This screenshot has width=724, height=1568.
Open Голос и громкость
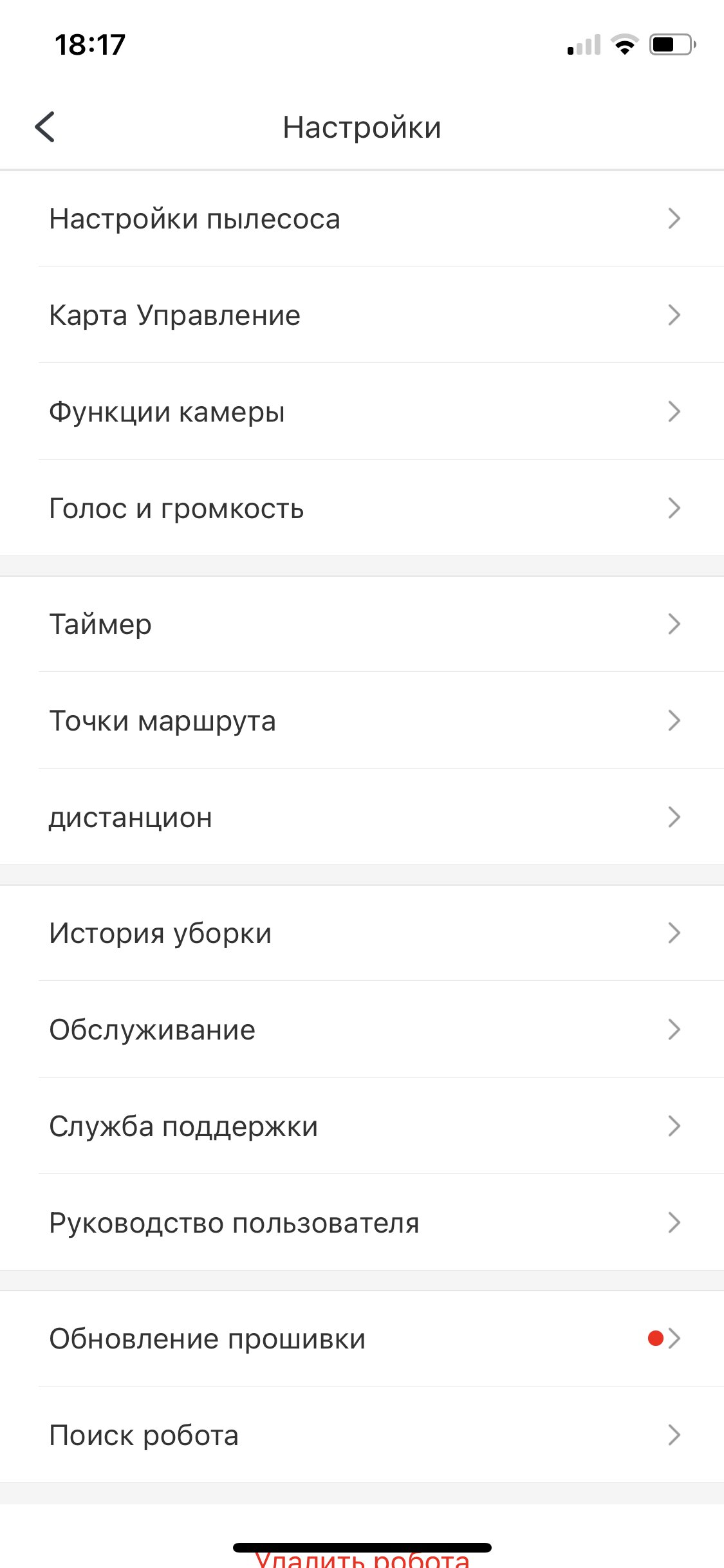(362, 508)
